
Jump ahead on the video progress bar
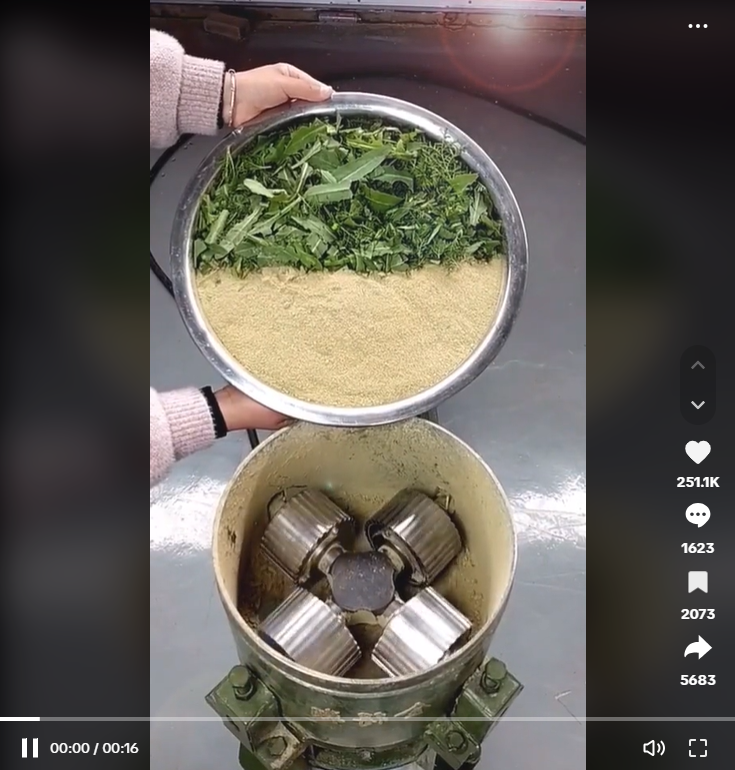pyautogui.click(x=400, y=719)
